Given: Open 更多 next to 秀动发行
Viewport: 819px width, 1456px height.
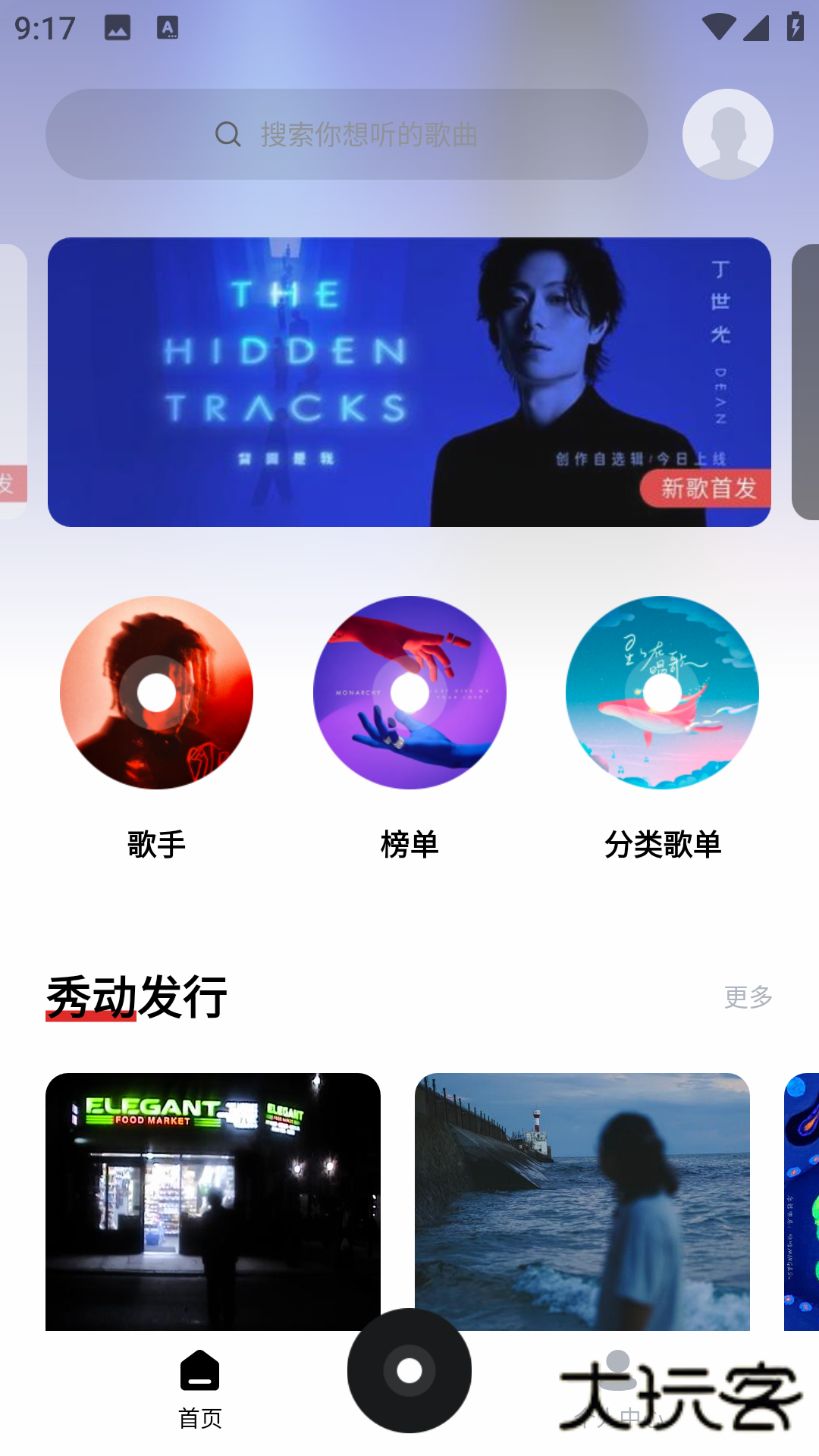Looking at the screenshot, I should (747, 999).
